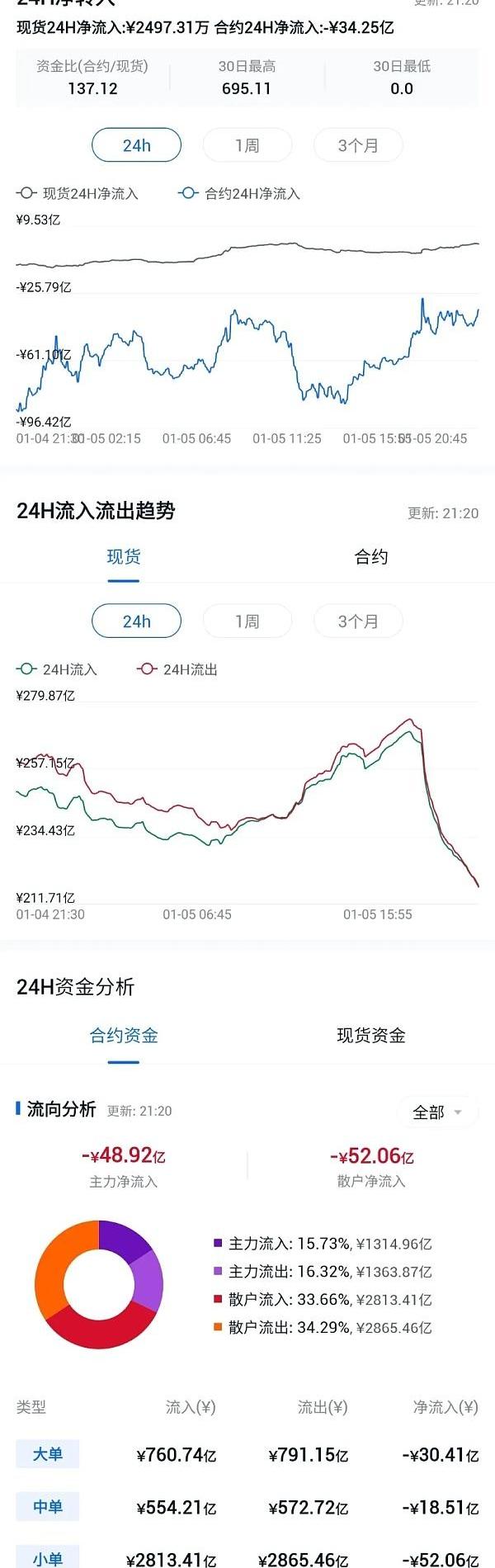The width and height of the screenshot is (495, 1568).
Task: Toggle 24H流入 legend series
Action: coord(58,669)
